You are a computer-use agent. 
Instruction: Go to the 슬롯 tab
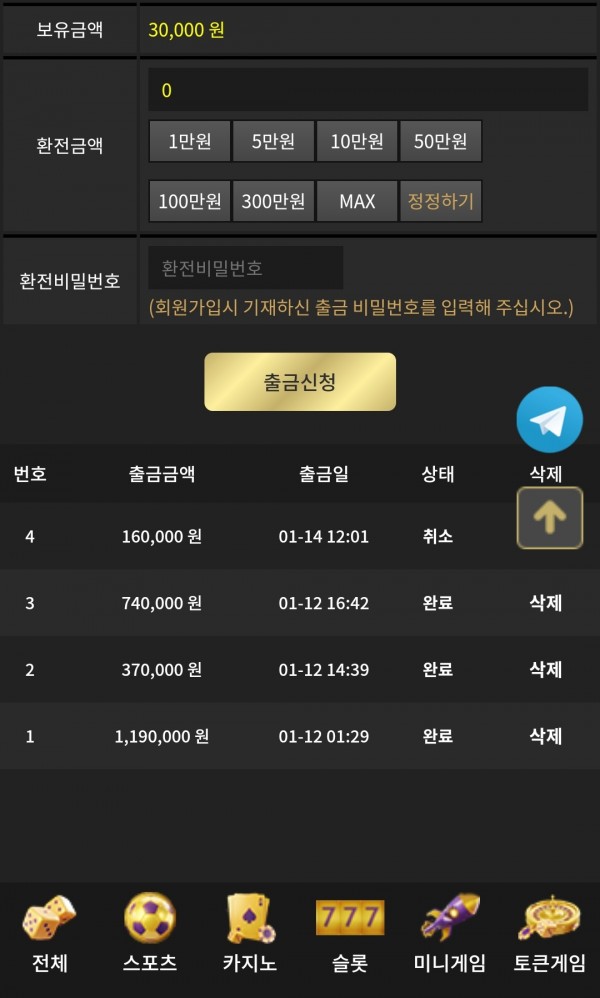tap(350, 935)
